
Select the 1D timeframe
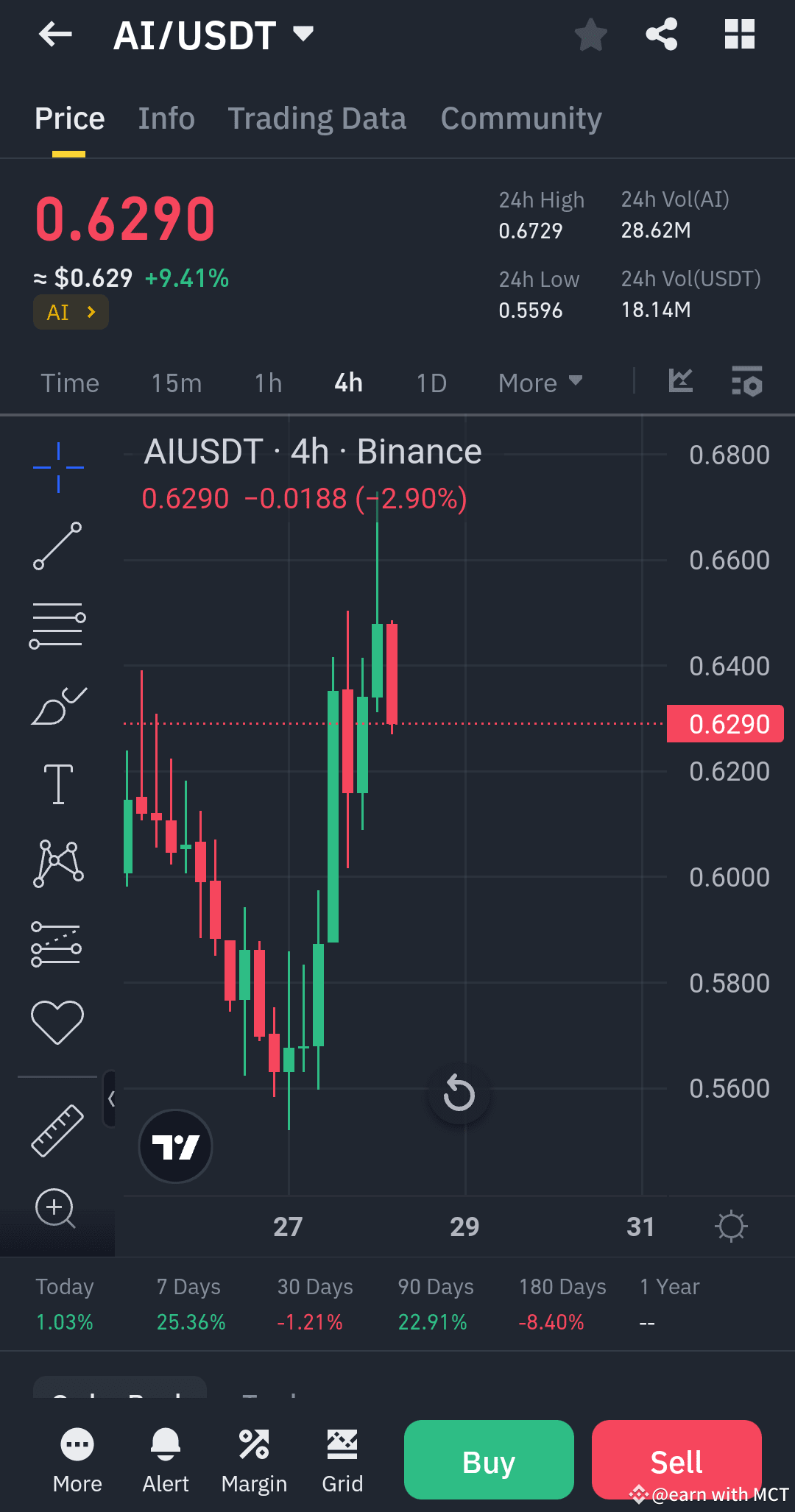(x=431, y=383)
